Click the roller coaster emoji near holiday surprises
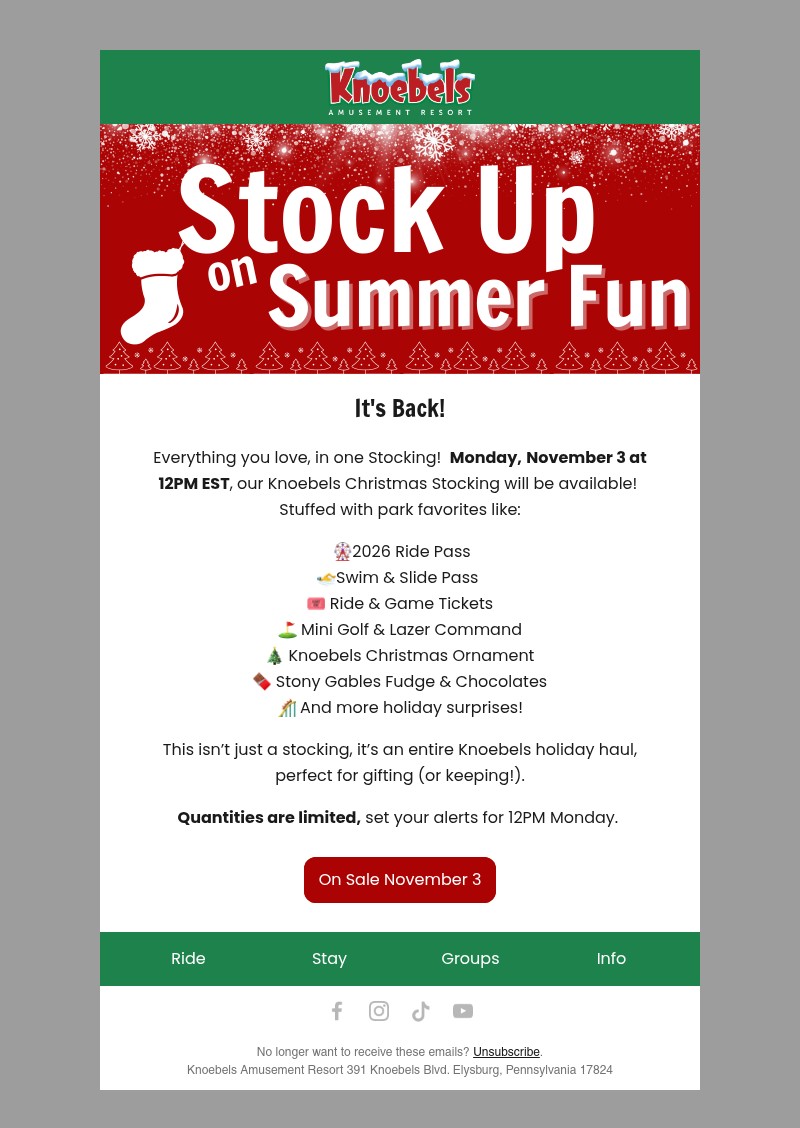This screenshot has width=800, height=1128. pyautogui.click(x=288, y=707)
